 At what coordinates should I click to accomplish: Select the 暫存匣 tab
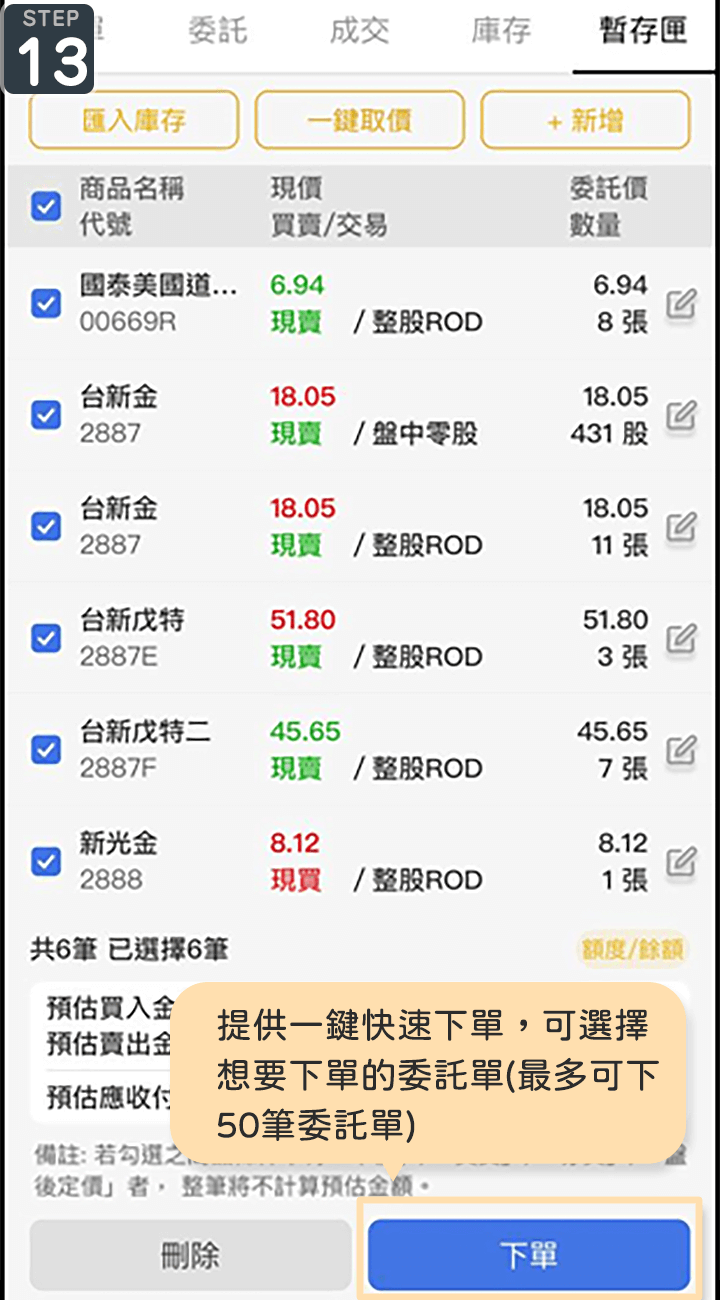[x=643, y=31]
